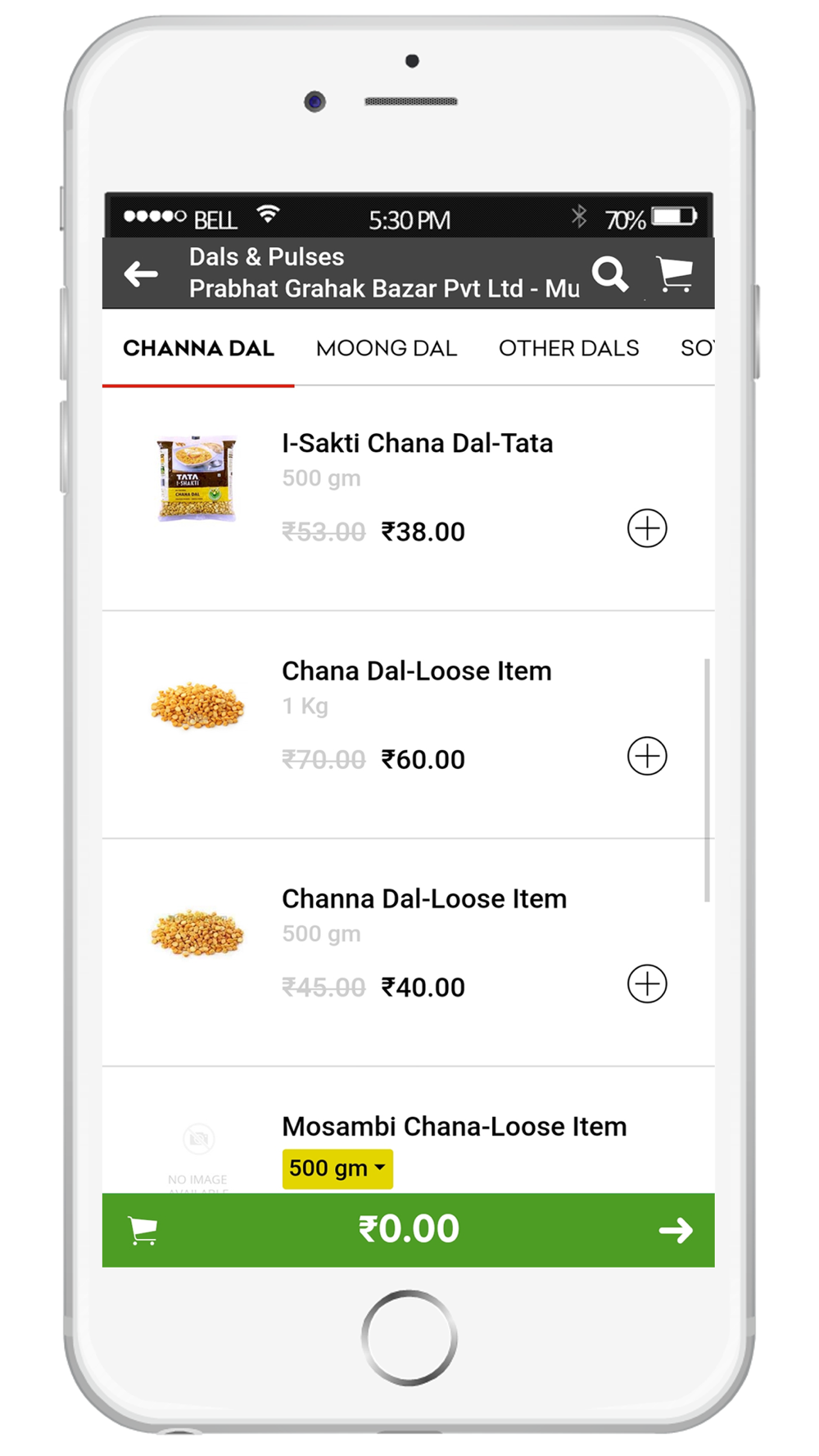The width and height of the screenshot is (819, 1456).
Task: View the Mosambi Chana-Loose Item details
Action: click(454, 1126)
